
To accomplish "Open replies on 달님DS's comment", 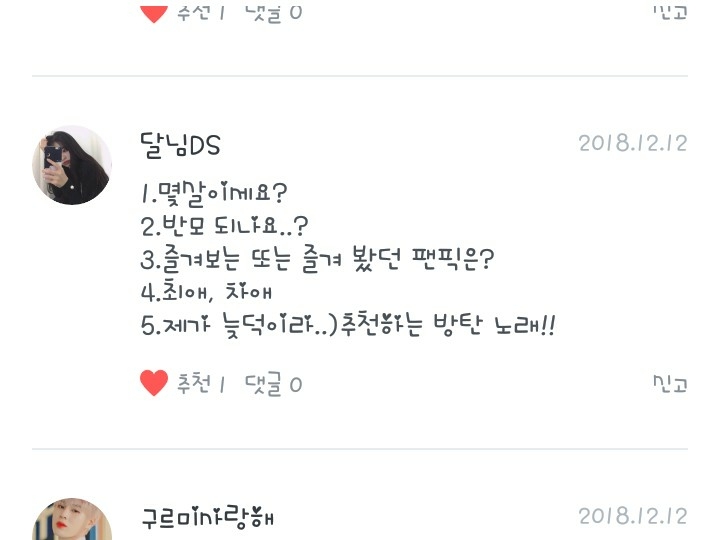I will (x=273, y=384).
